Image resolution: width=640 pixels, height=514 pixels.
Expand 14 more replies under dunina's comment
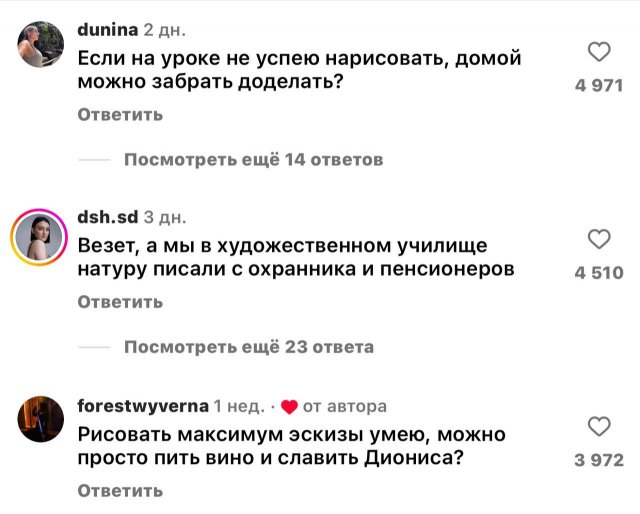tap(253, 160)
